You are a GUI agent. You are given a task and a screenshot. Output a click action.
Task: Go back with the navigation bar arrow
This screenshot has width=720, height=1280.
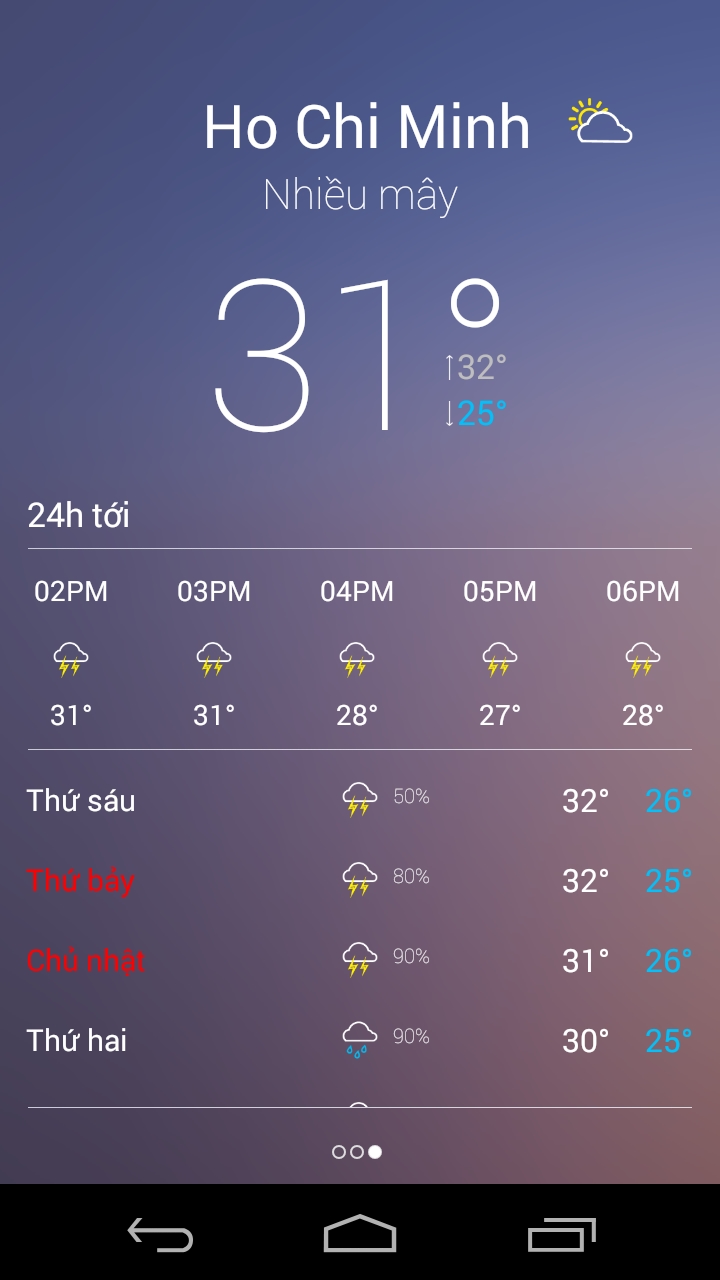coord(160,1234)
